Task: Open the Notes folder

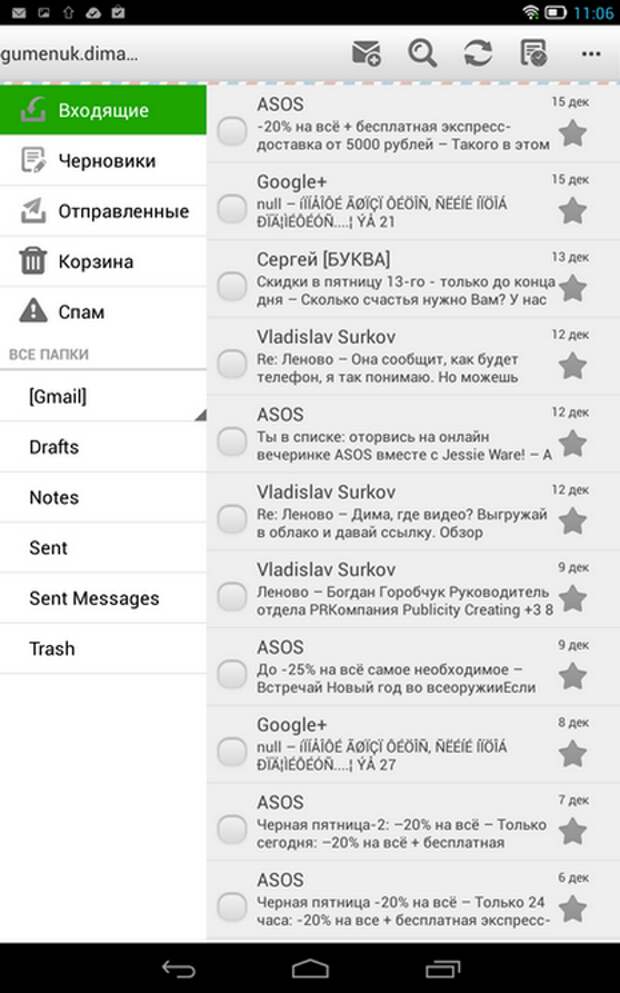Action: (x=103, y=498)
